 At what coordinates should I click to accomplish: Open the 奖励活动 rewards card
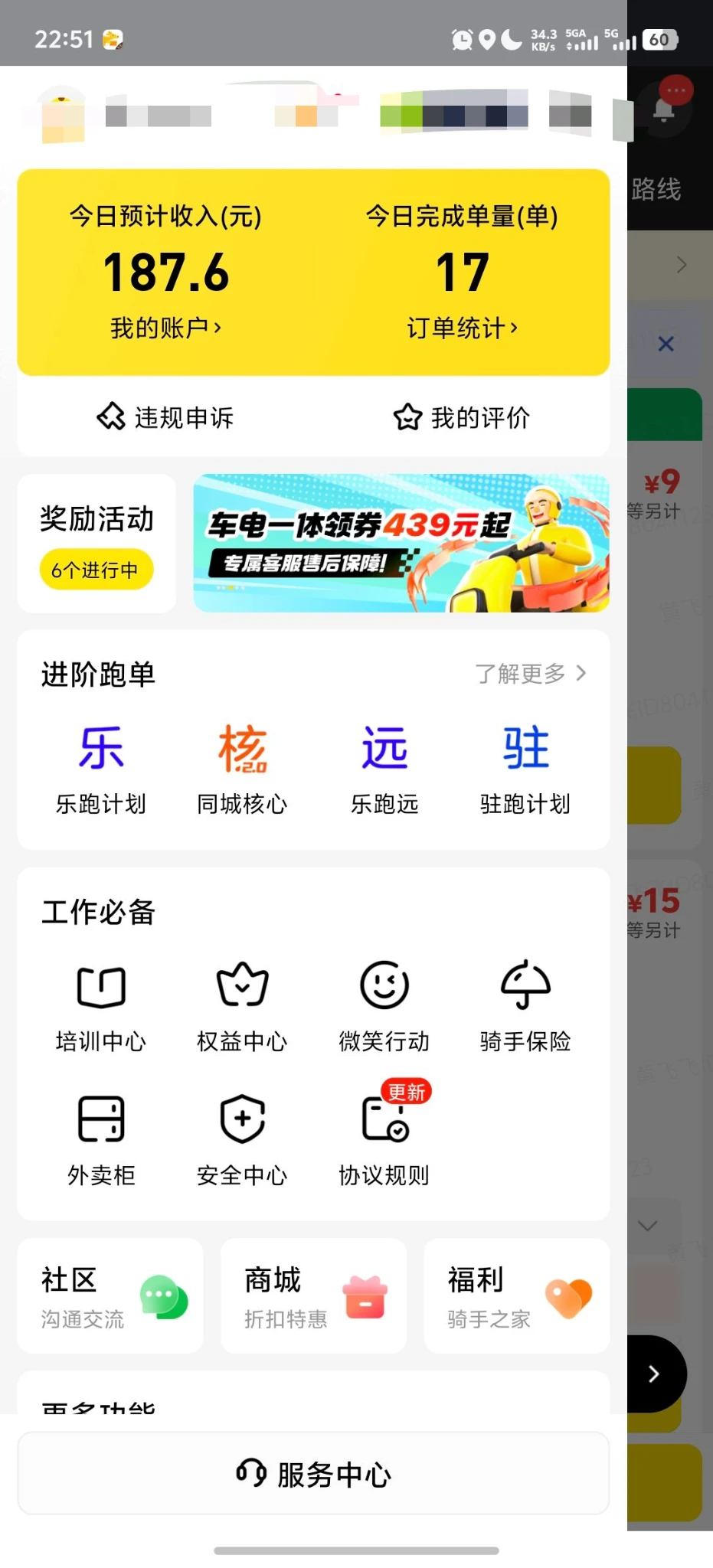pos(96,544)
